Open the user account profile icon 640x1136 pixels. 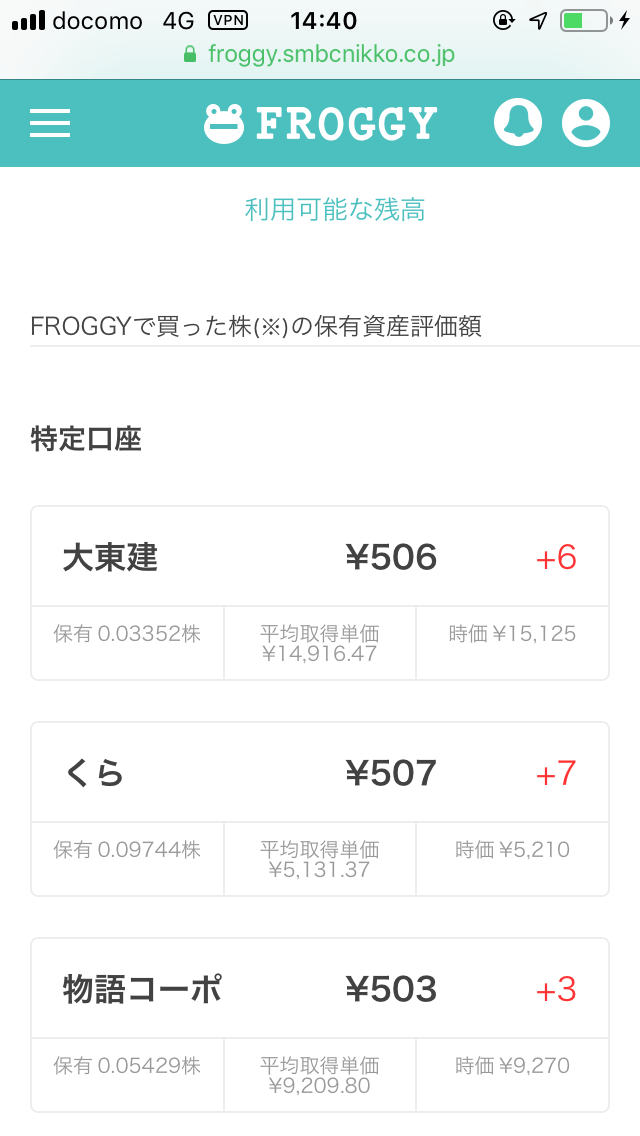pos(585,123)
